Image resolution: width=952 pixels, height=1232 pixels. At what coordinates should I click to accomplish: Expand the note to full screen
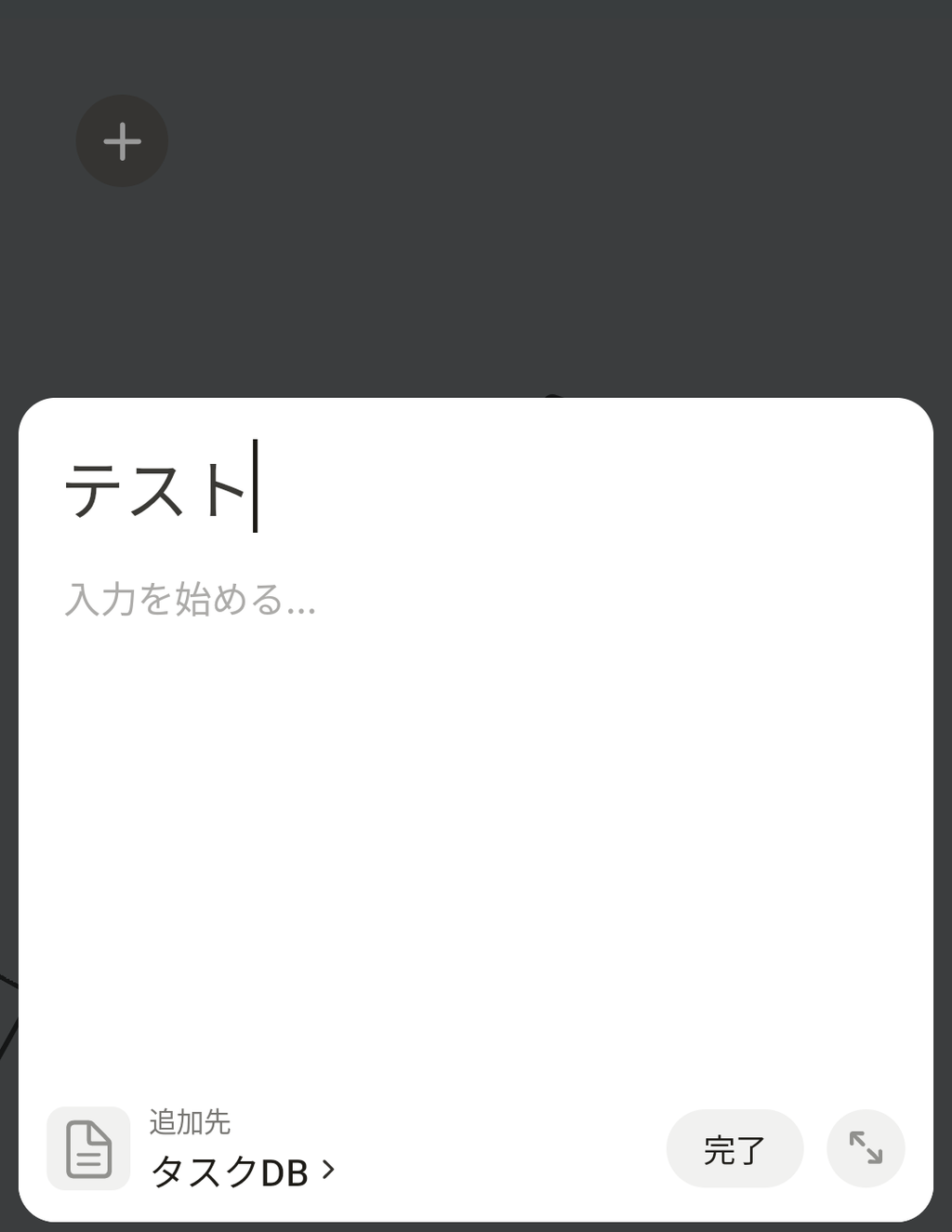(x=866, y=1148)
